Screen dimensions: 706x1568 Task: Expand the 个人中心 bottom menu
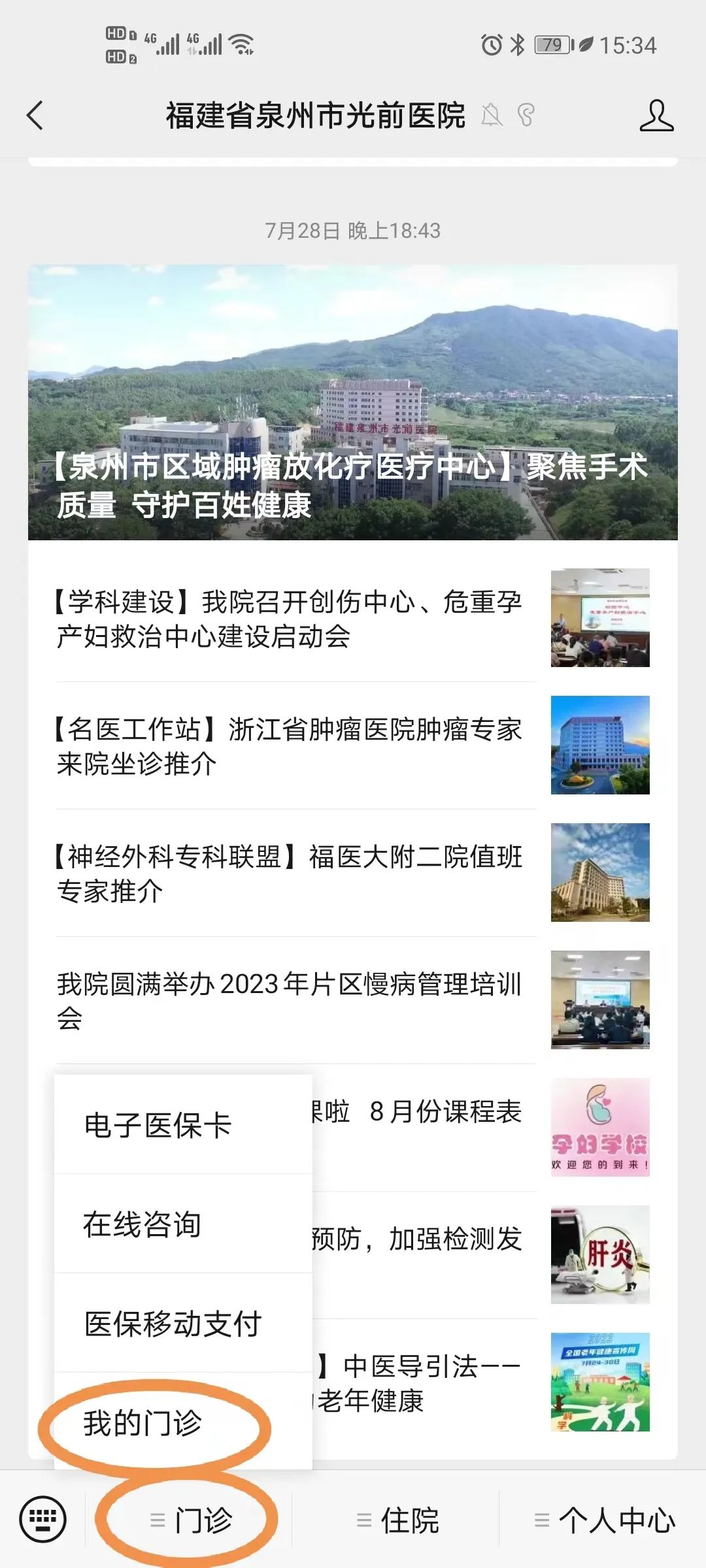(604, 1520)
